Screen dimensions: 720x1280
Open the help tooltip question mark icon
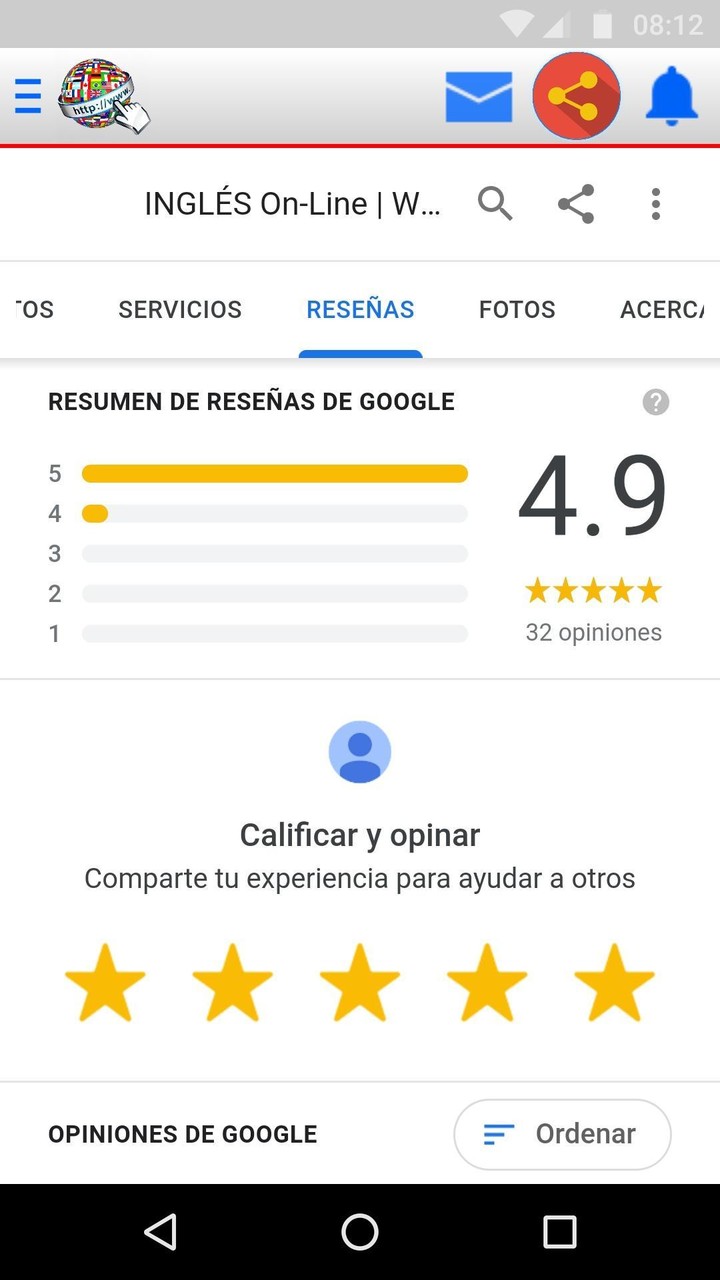tap(655, 402)
